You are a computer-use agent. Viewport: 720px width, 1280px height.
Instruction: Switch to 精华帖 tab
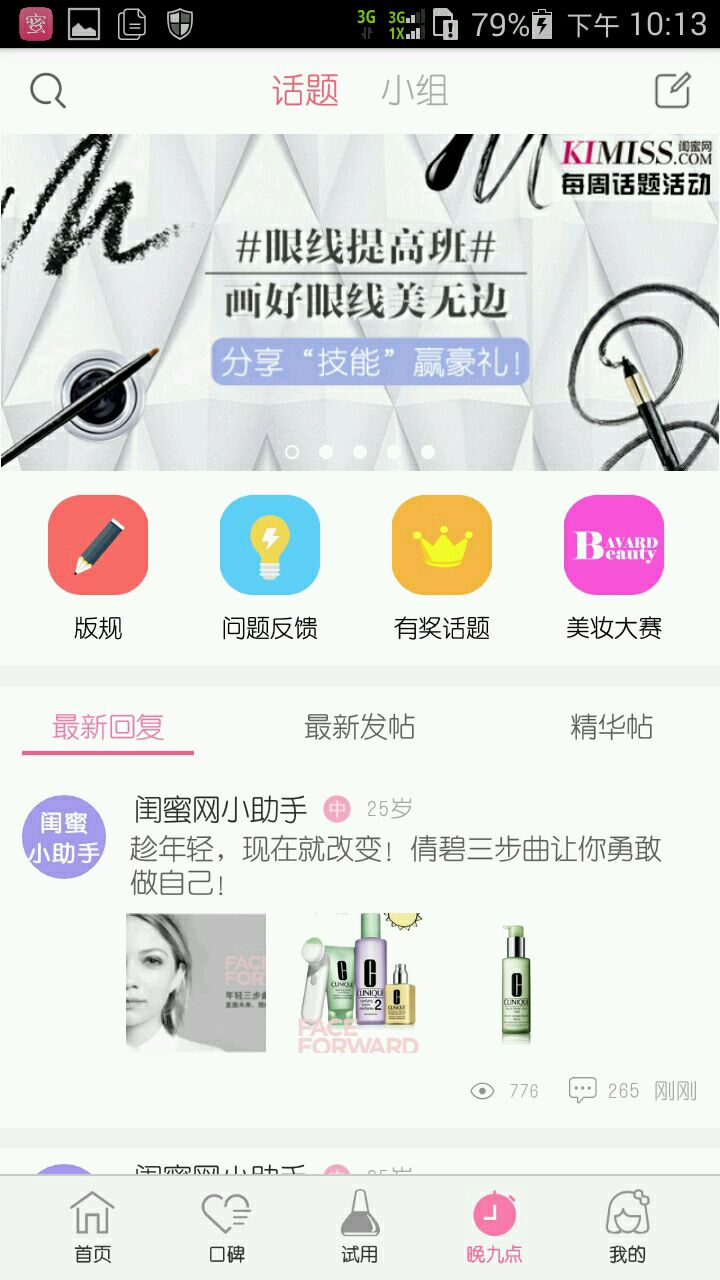[x=611, y=727]
